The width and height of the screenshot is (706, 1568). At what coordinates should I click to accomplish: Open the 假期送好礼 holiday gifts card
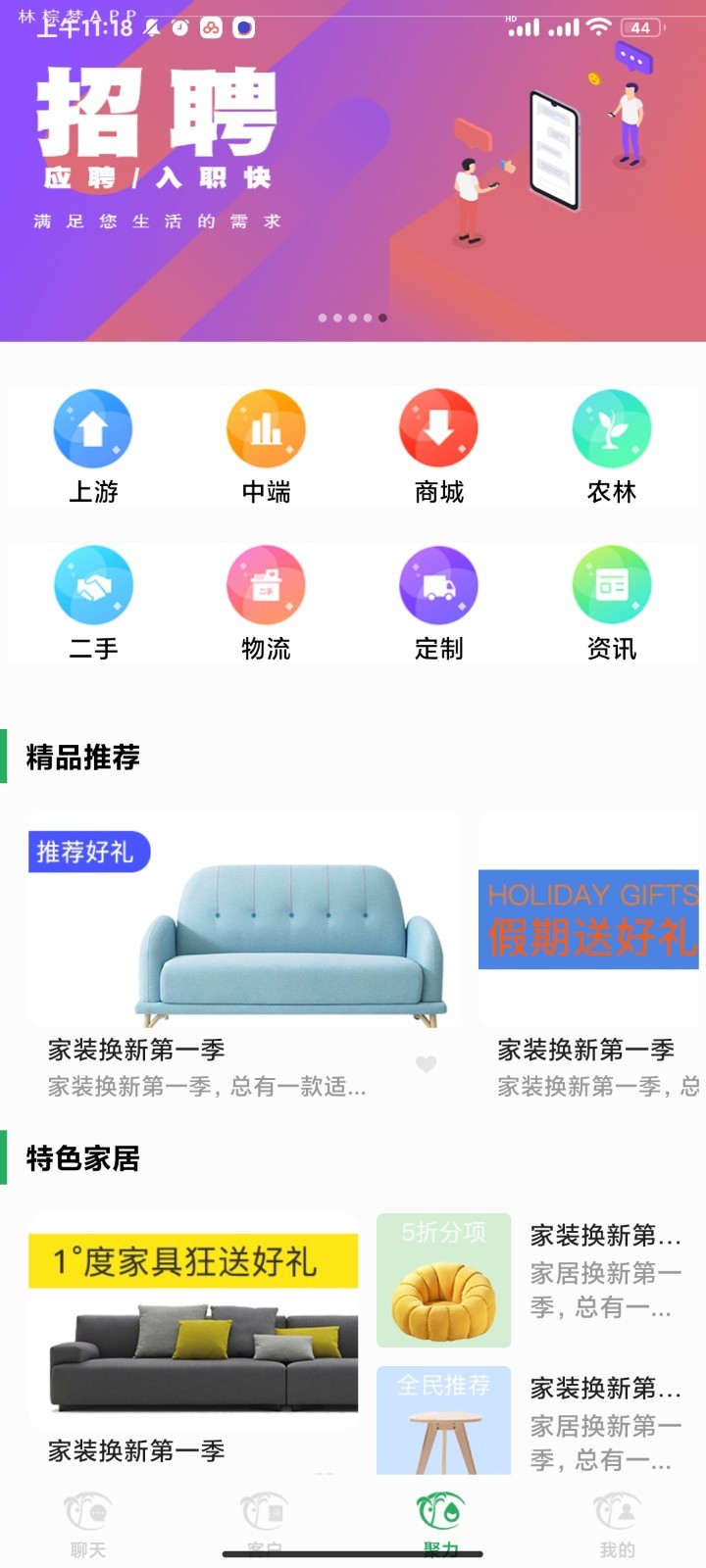589,921
